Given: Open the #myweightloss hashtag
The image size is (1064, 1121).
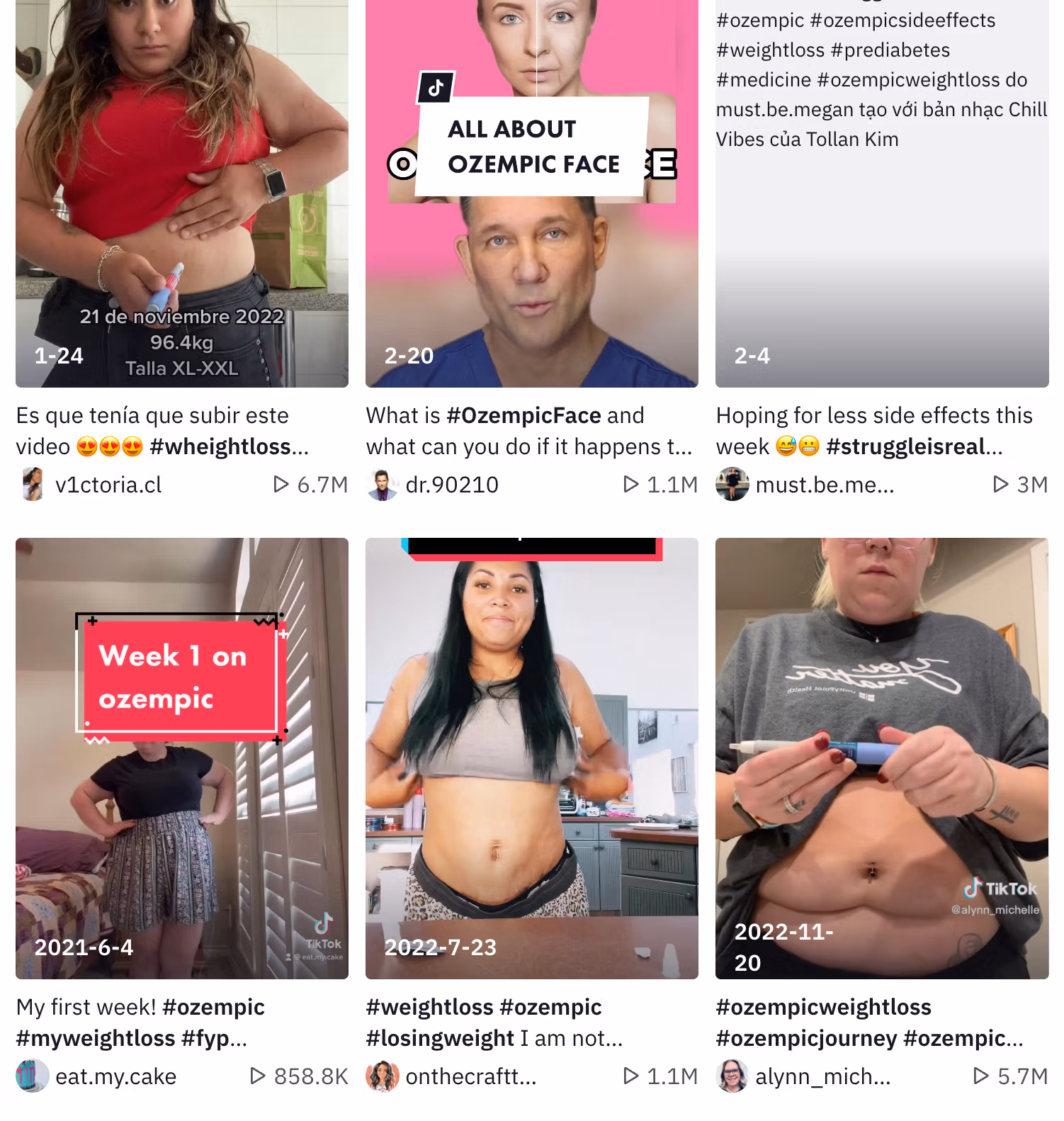Looking at the screenshot, I should pyautogui.click(x=95, y=1038).
